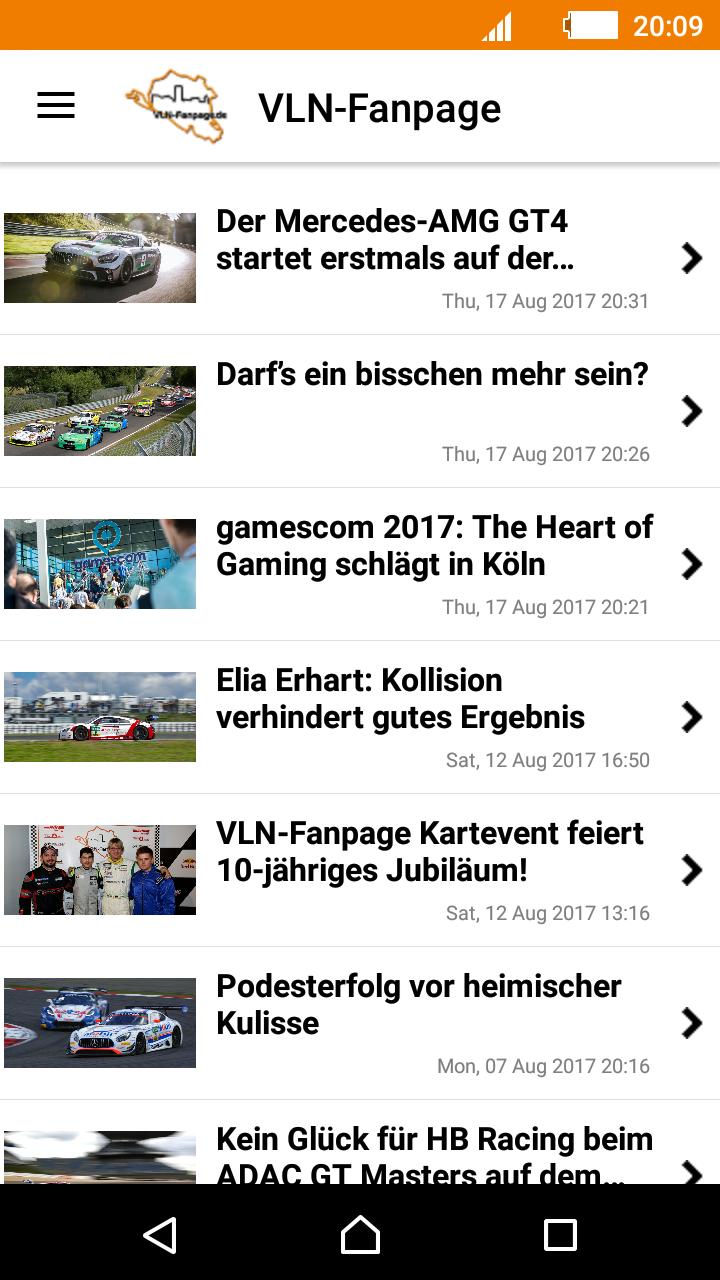This screenshot has height=1280, width=720.
Task: Tap the signal strength indicator
Action: (x=497, y=25)
